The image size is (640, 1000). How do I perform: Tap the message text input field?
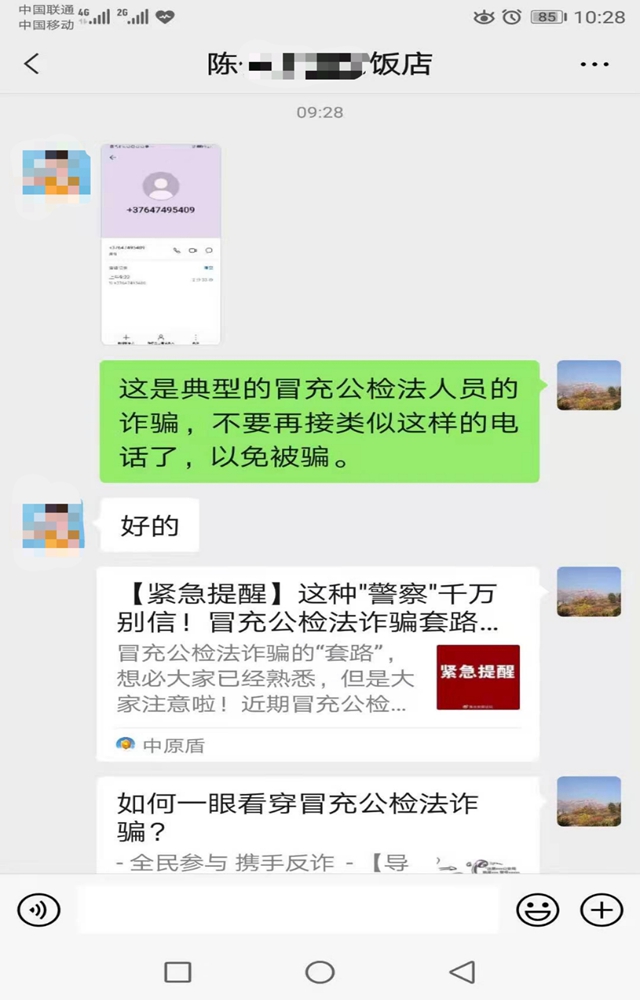click(x=288, y=909)
